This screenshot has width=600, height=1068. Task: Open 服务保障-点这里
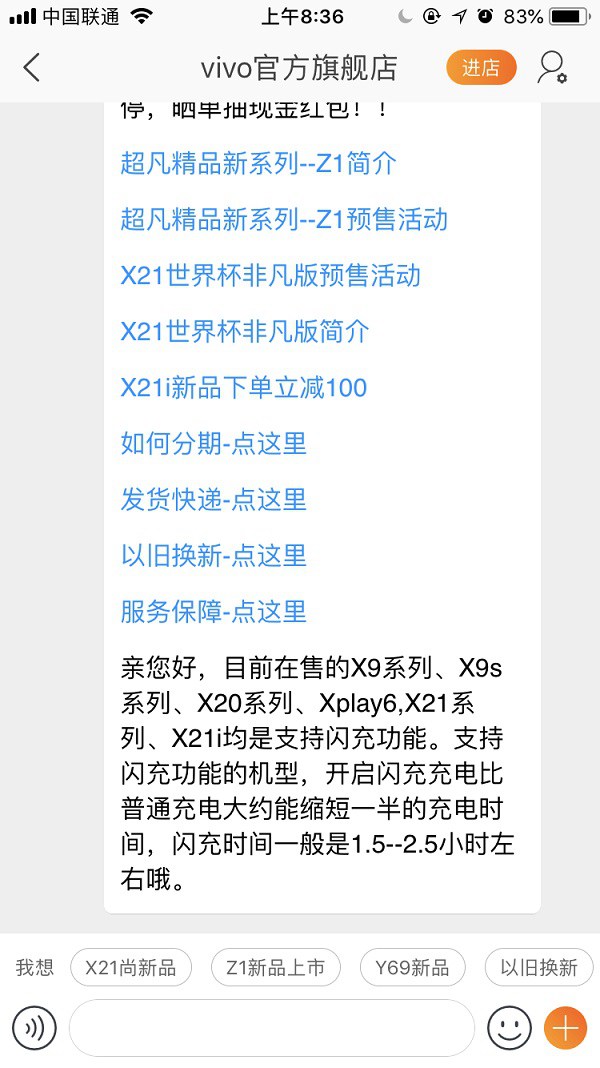click(213, 612)
